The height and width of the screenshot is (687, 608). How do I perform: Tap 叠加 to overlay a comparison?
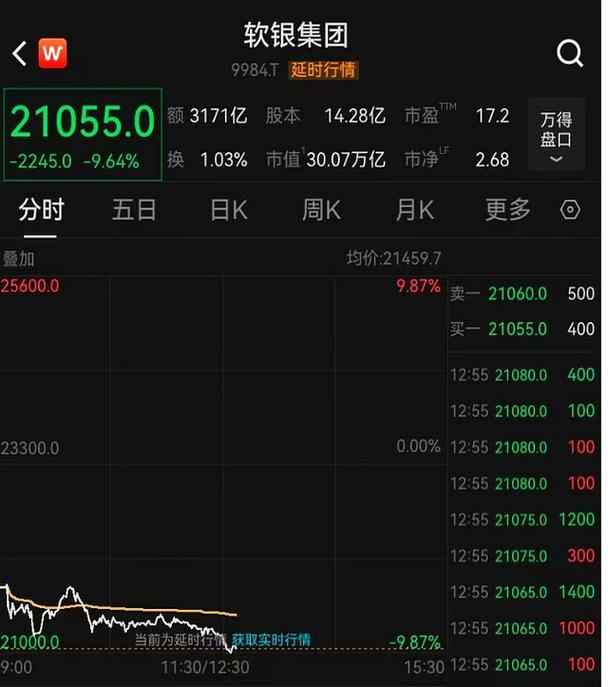click(18, 259)
